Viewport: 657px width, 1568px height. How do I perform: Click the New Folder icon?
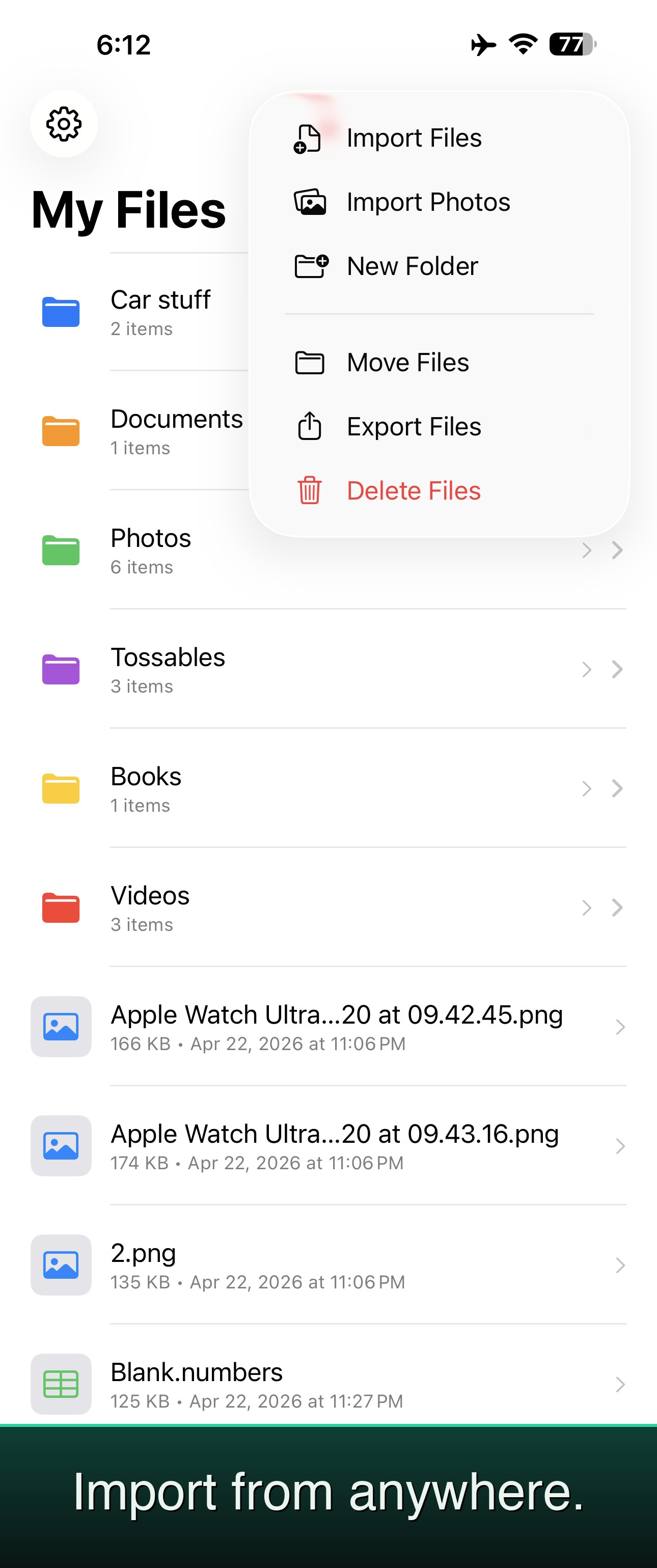(310, 266)
